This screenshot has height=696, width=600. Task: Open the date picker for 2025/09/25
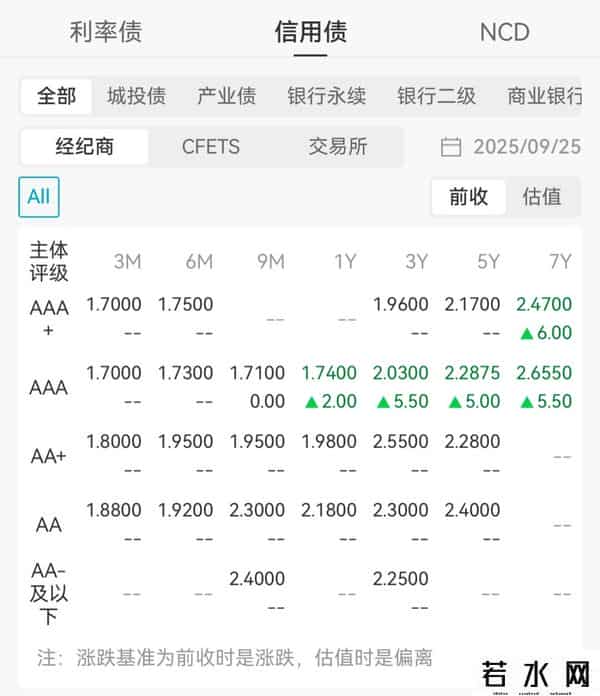(x=510, y=147)
